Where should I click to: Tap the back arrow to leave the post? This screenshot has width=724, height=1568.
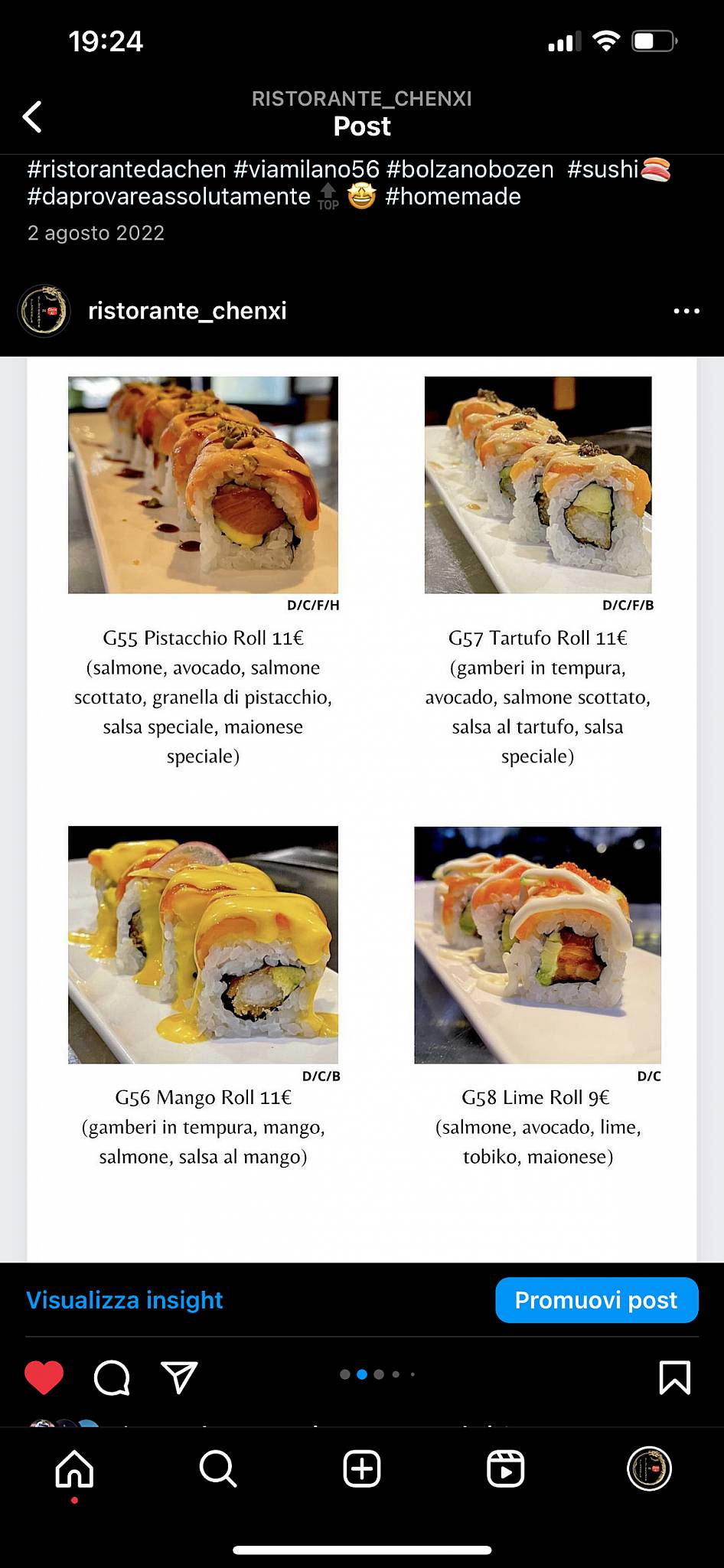pos(31,116)
